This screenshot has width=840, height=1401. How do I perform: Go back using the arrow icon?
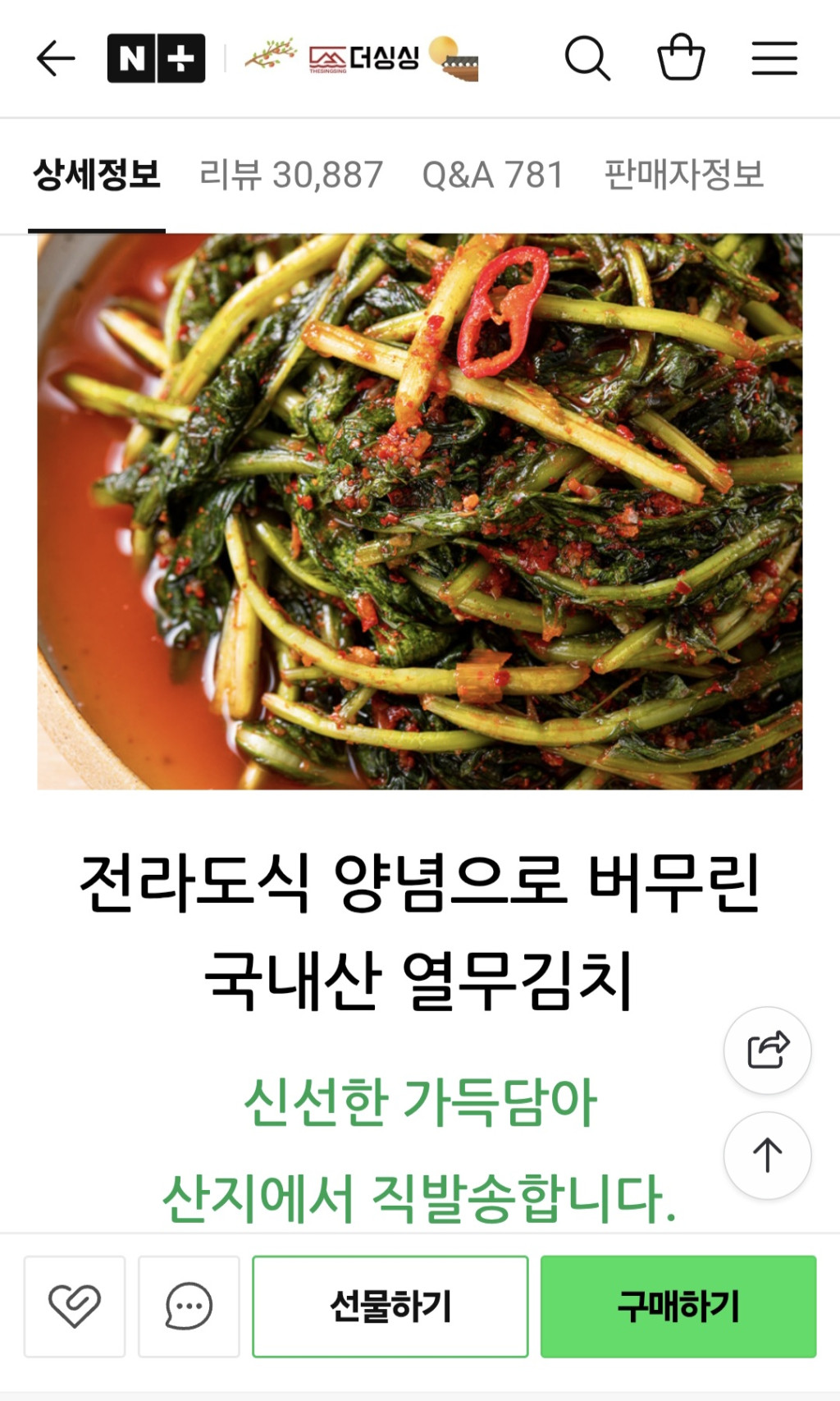click(x=56, y=59)
